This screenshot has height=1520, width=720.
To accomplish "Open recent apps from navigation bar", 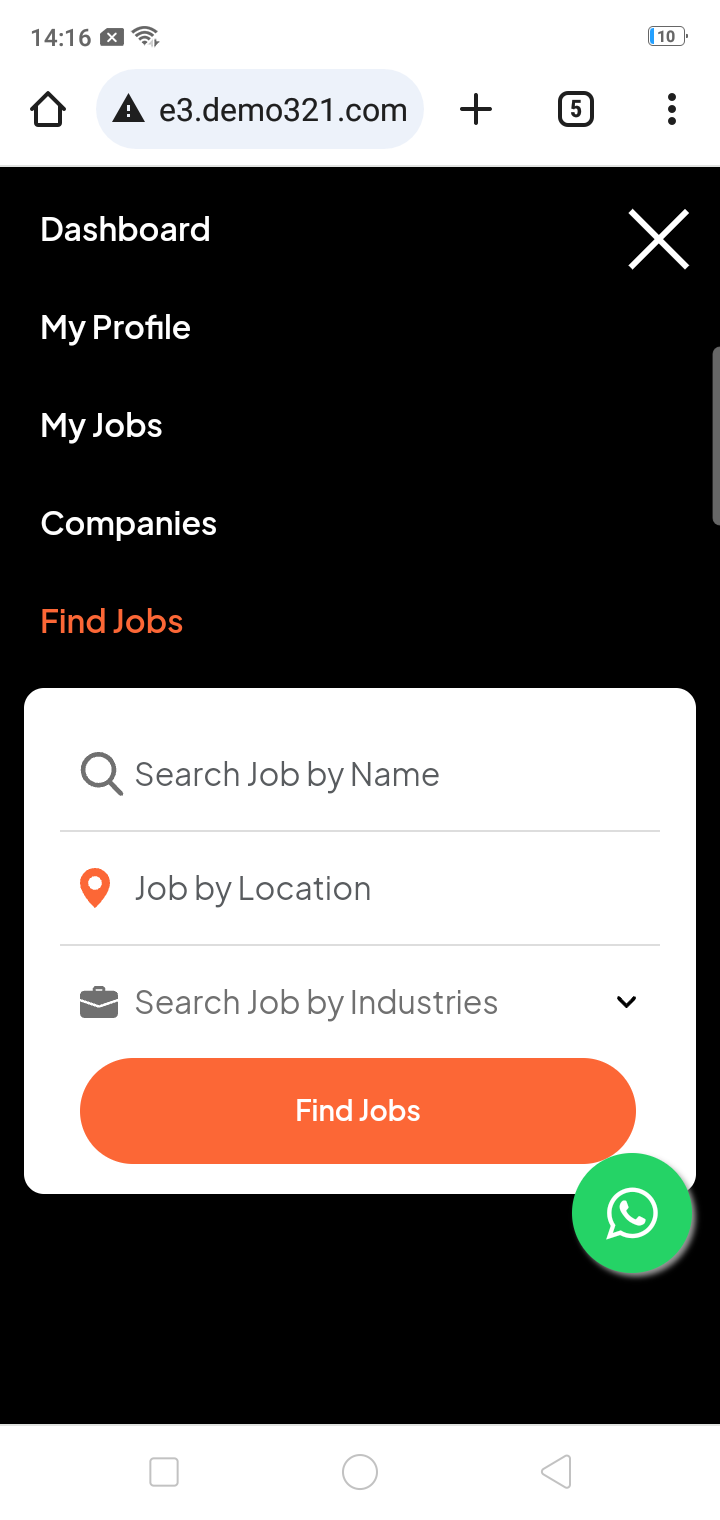I will (x=164, y=1472).
